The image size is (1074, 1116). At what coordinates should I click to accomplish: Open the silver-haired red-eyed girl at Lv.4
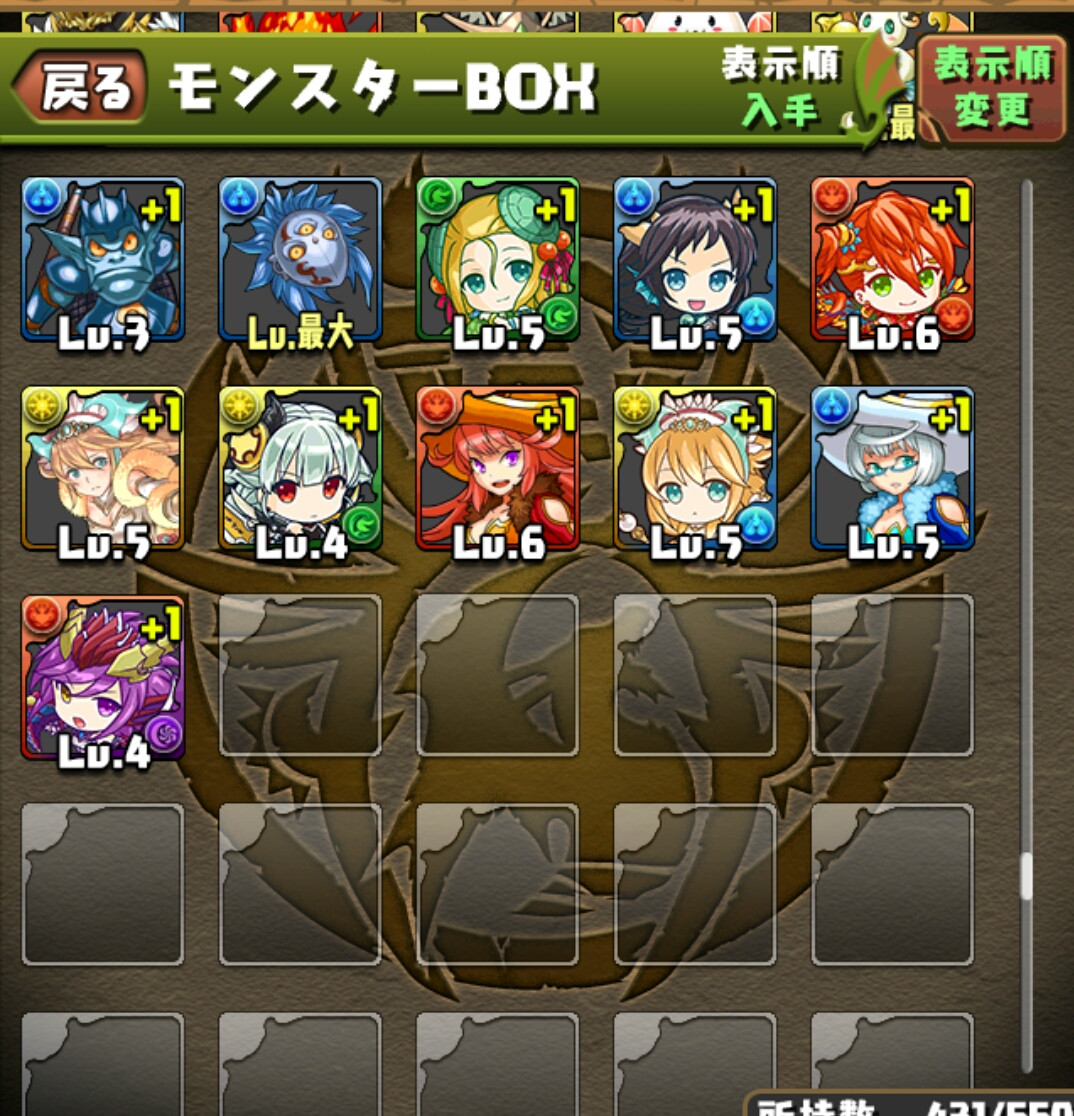[300, 469]
